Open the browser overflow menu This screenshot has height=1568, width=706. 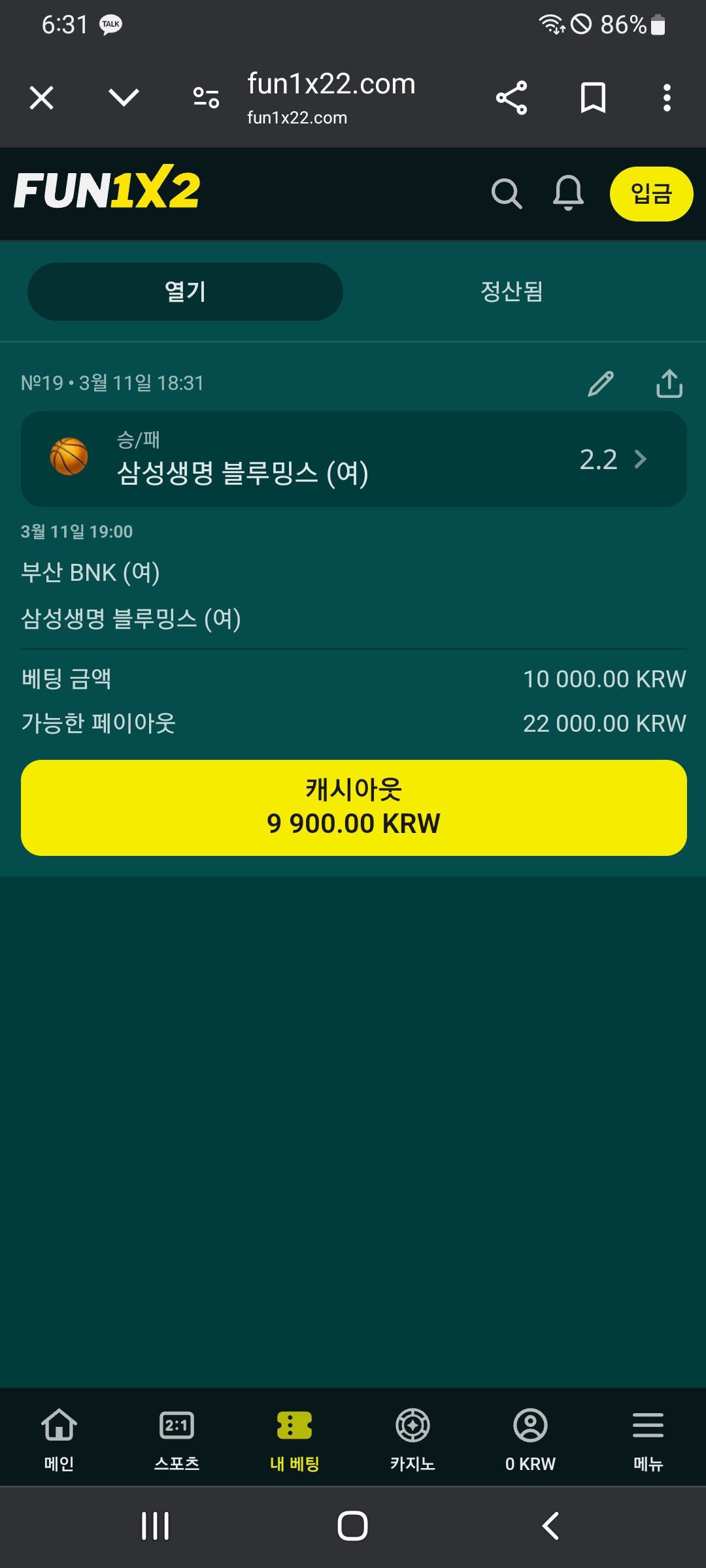tap(667, 98)
